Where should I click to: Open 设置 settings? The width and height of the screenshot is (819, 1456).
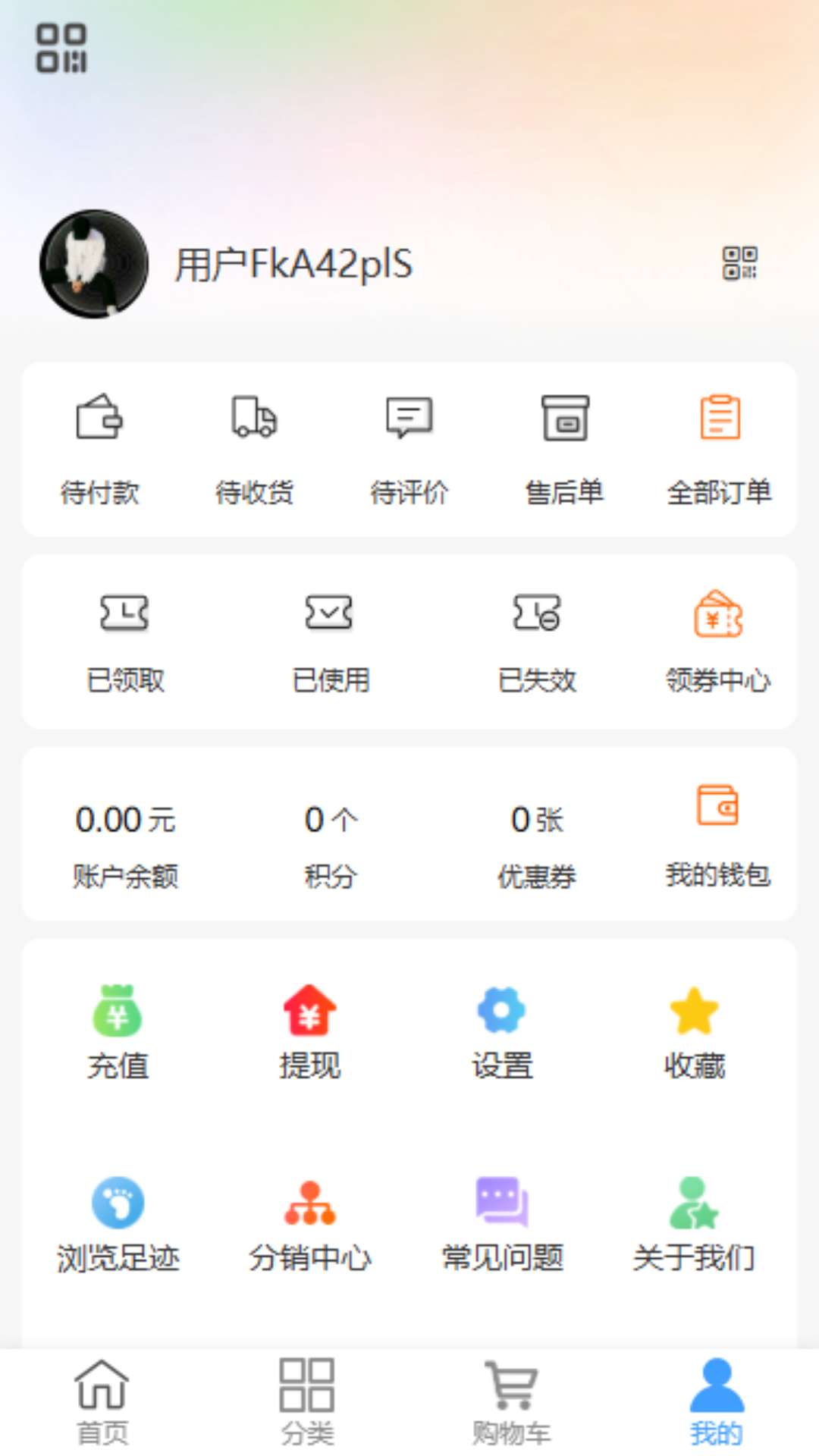click(501, 1031)
